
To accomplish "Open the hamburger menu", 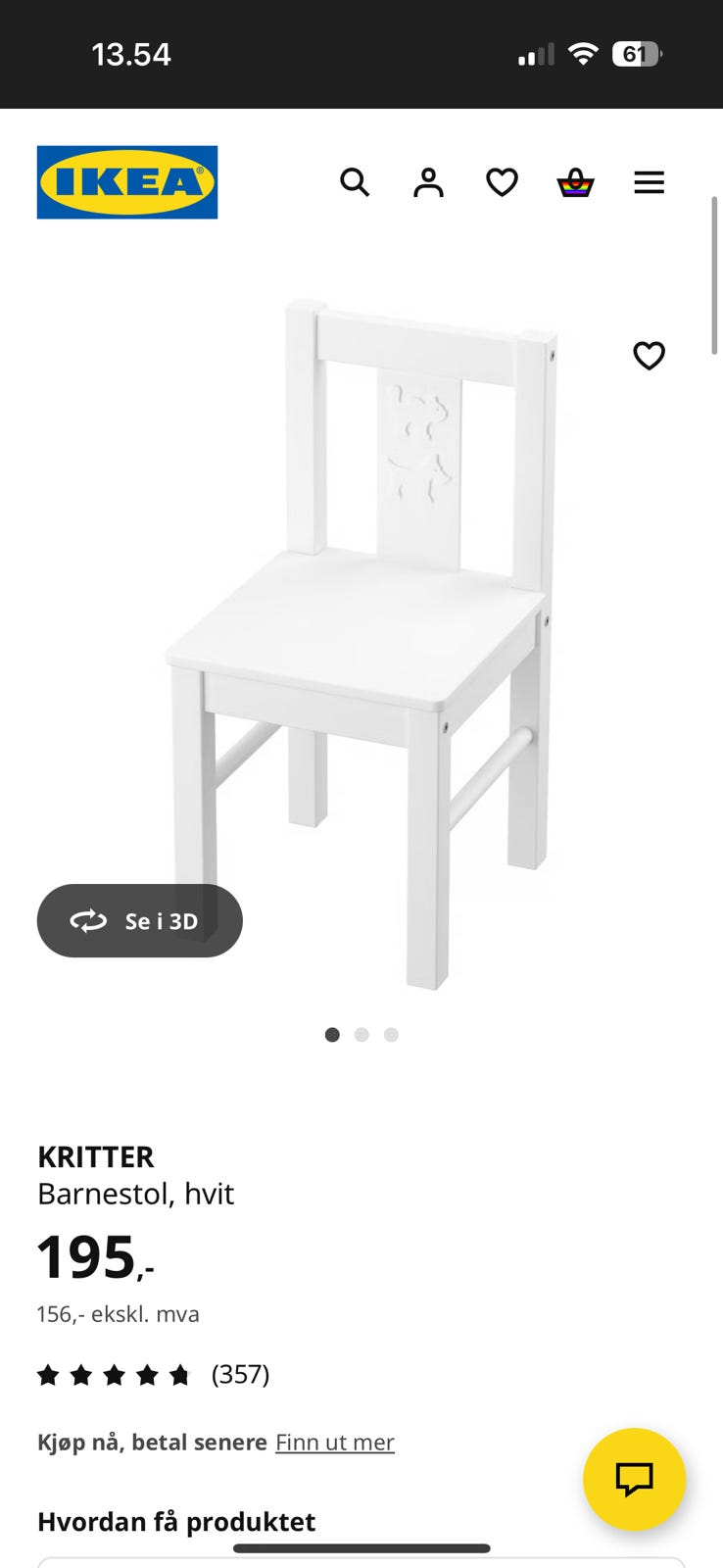I will click(649, 182).
